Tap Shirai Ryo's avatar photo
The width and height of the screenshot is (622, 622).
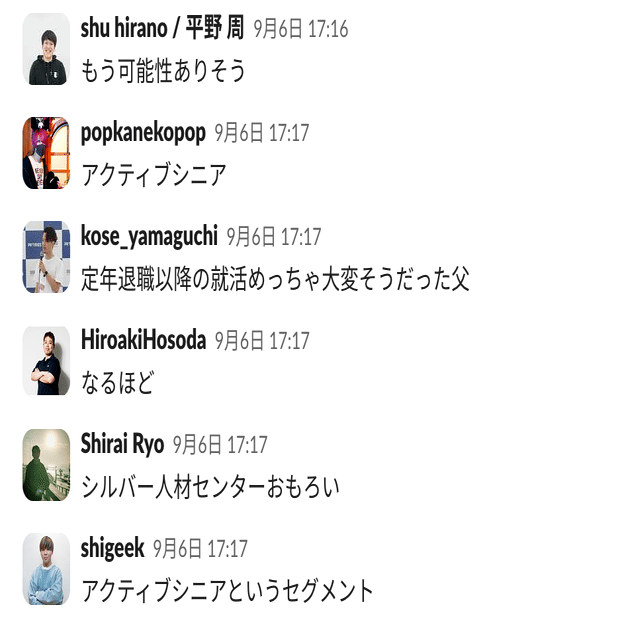click(46, 465)
